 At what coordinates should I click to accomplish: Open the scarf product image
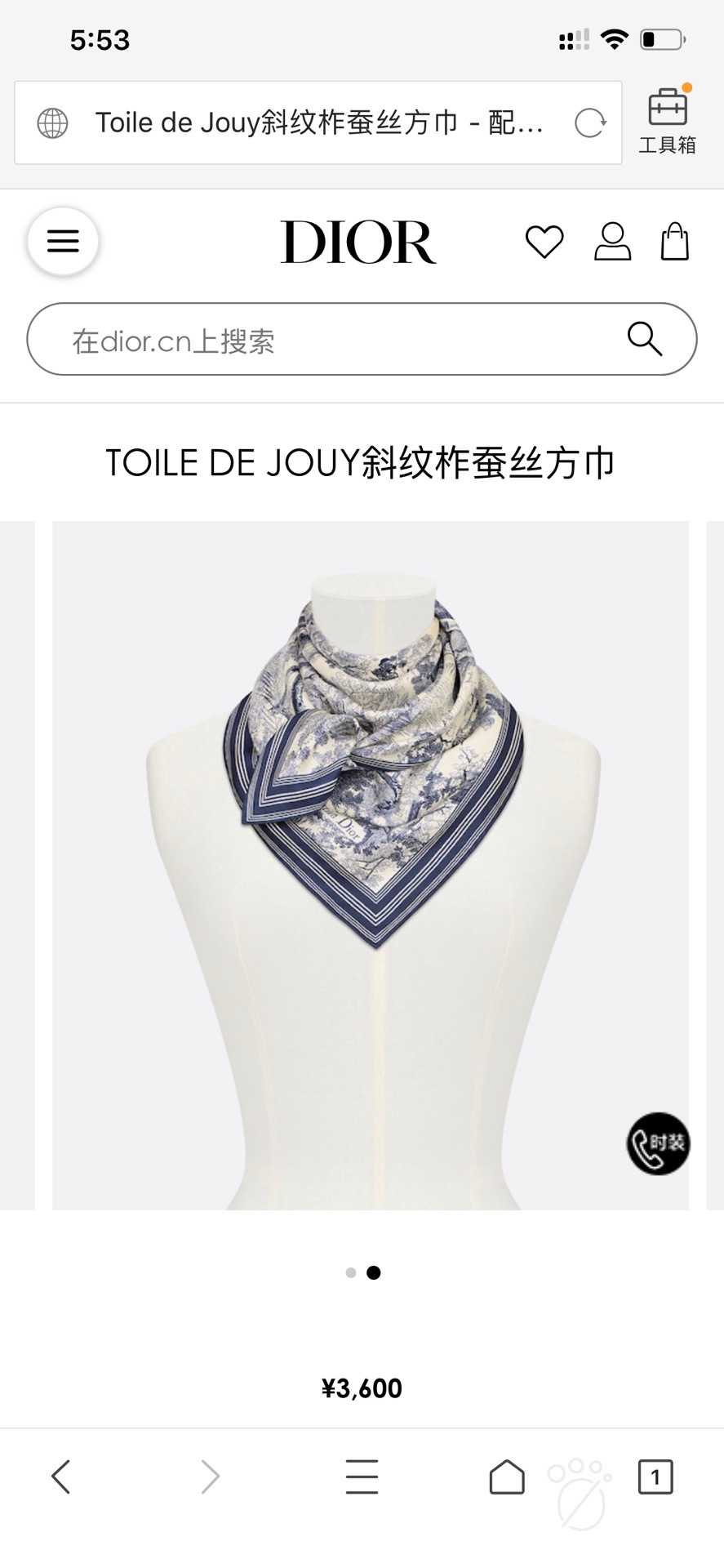(370, 866)
